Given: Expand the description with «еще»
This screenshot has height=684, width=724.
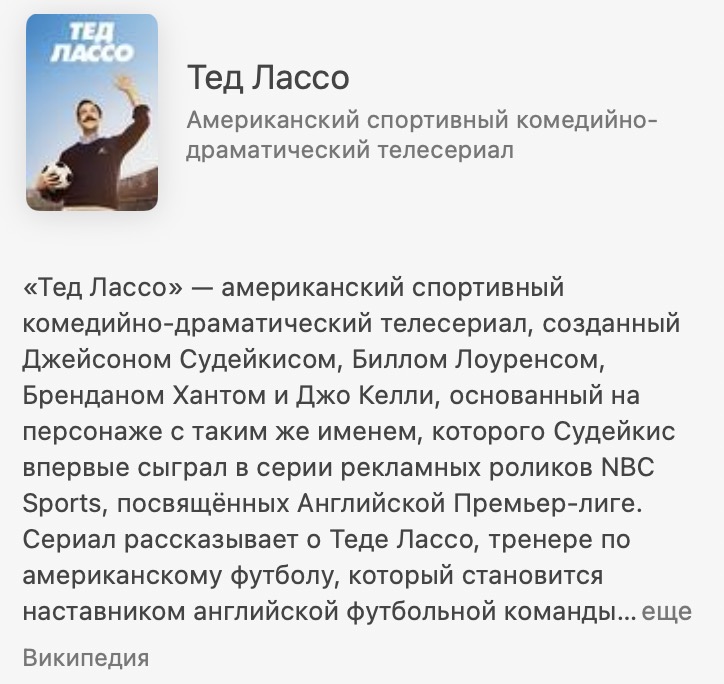Looking at the screenshot, I should coord(666,612).
